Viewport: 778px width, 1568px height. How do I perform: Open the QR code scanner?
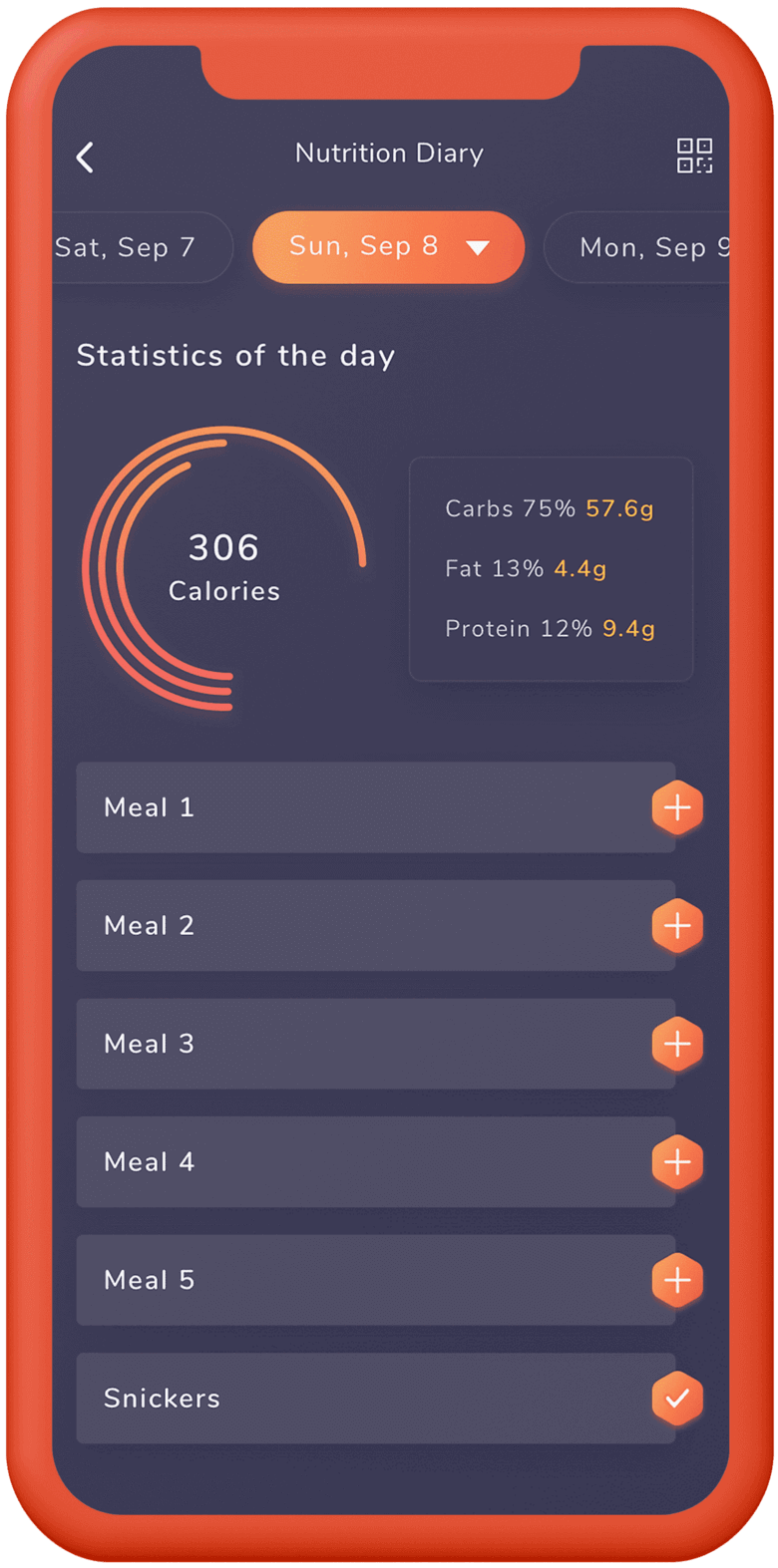[694, 156]
